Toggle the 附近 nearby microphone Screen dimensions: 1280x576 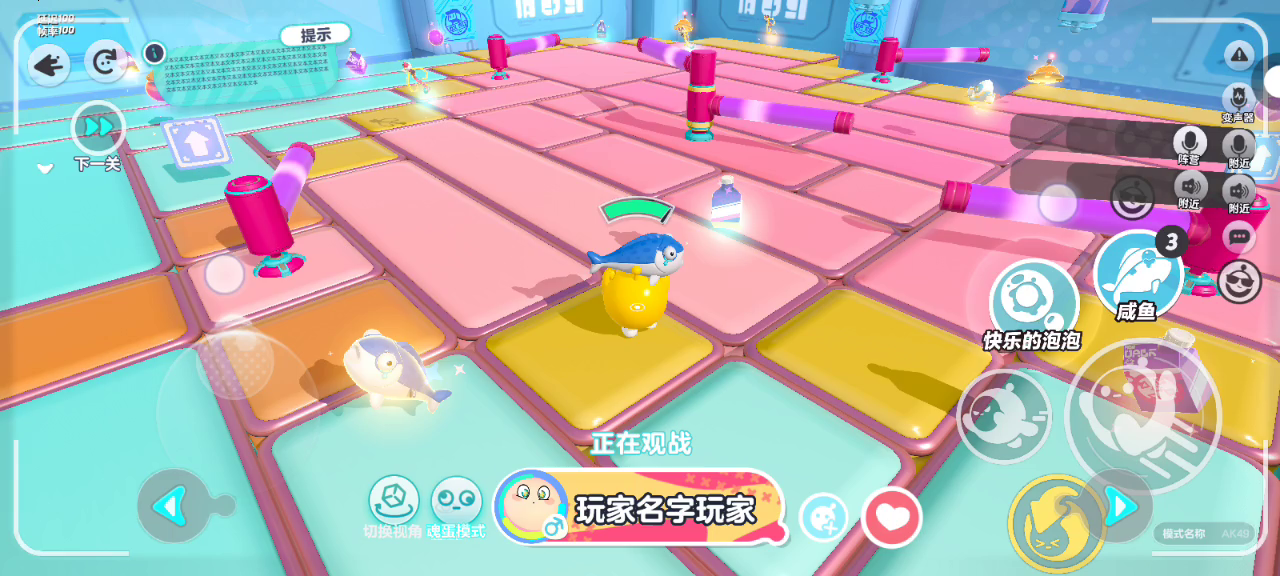point(1239,143)
